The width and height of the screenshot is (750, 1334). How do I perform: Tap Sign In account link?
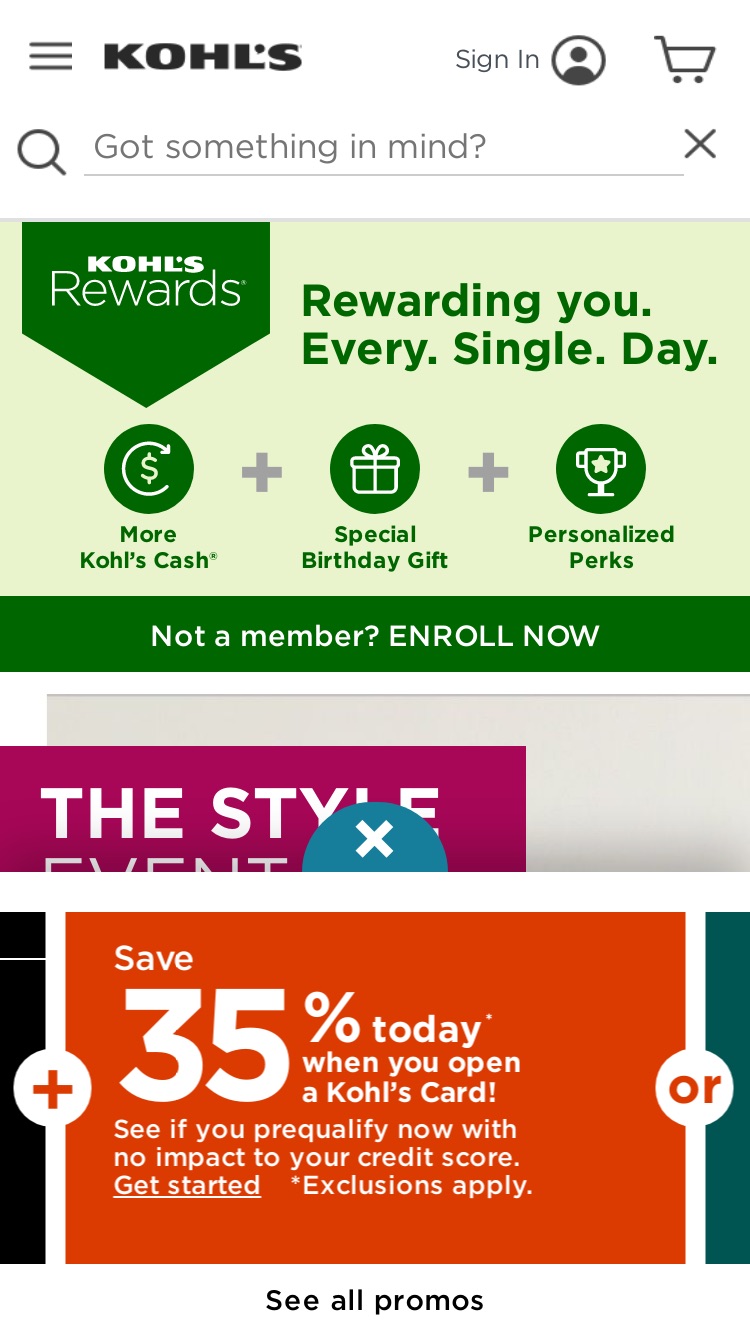530,60
